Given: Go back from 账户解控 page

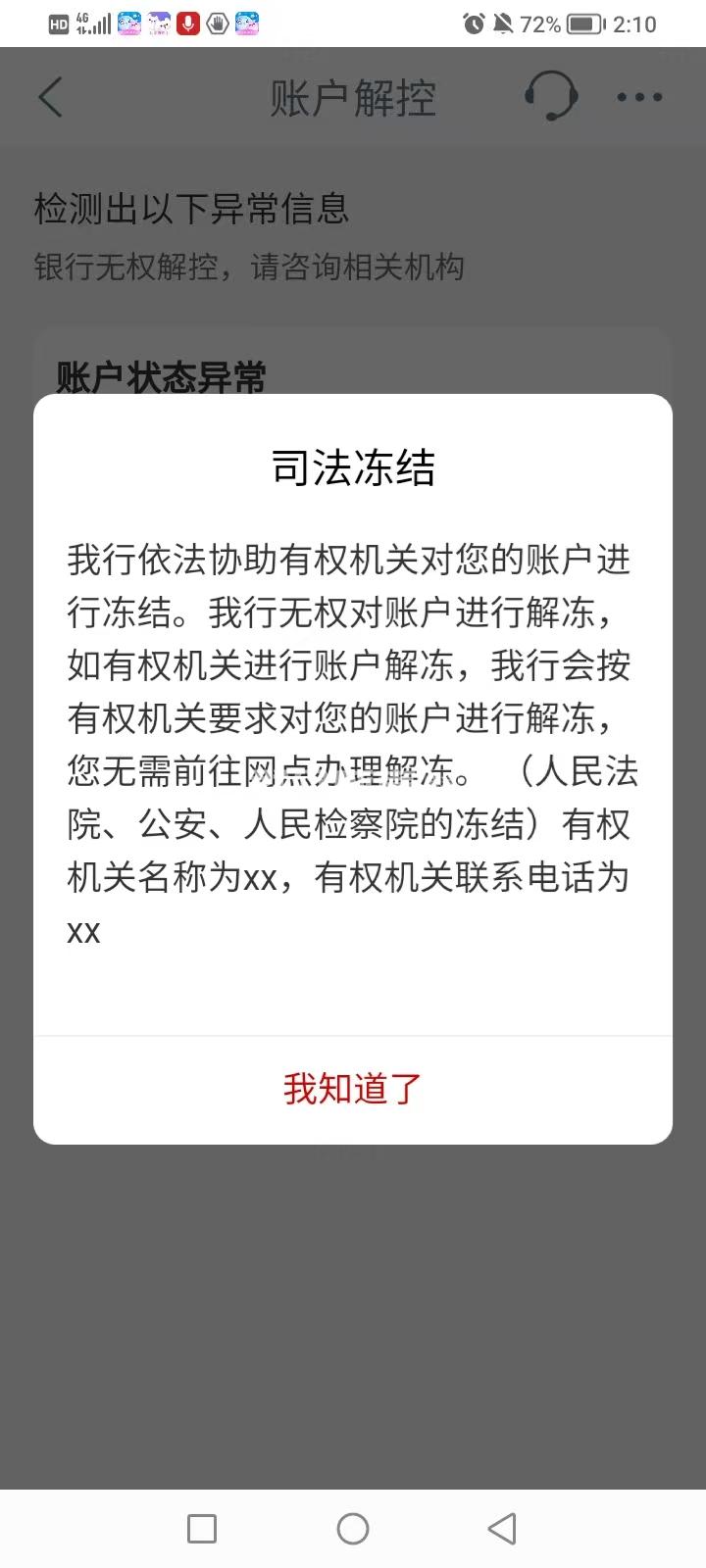Looking at the screenshot, I should [51, 97].
